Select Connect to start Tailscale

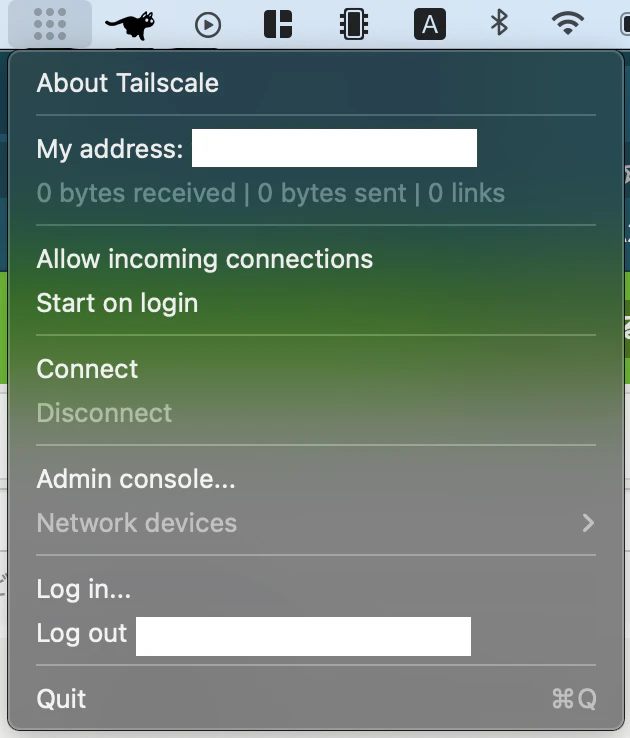[x=87, y=369]
